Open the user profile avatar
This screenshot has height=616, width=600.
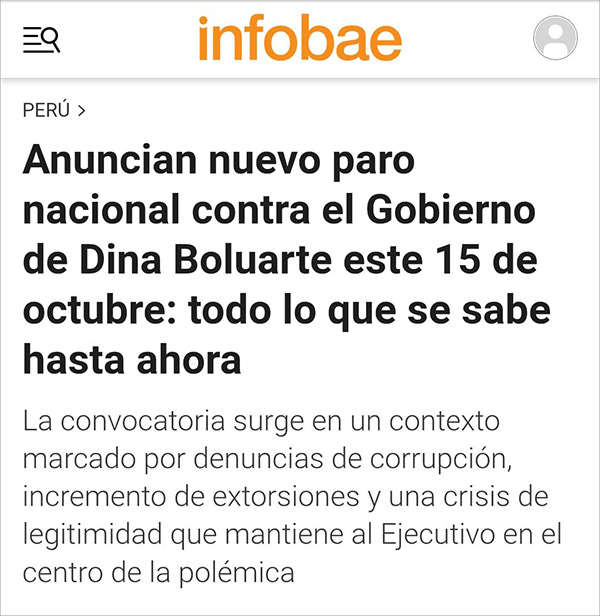coord(556,39)
